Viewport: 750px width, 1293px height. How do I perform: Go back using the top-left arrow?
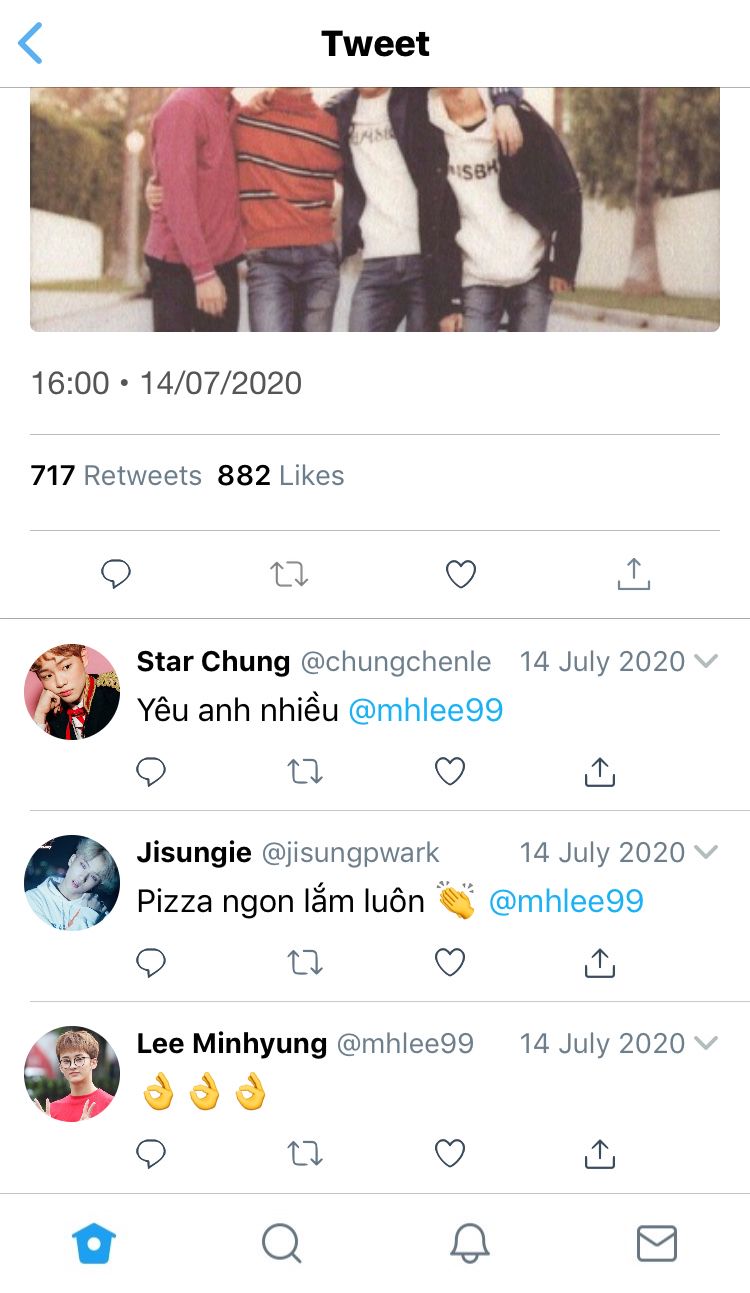(x=31, y=44)
